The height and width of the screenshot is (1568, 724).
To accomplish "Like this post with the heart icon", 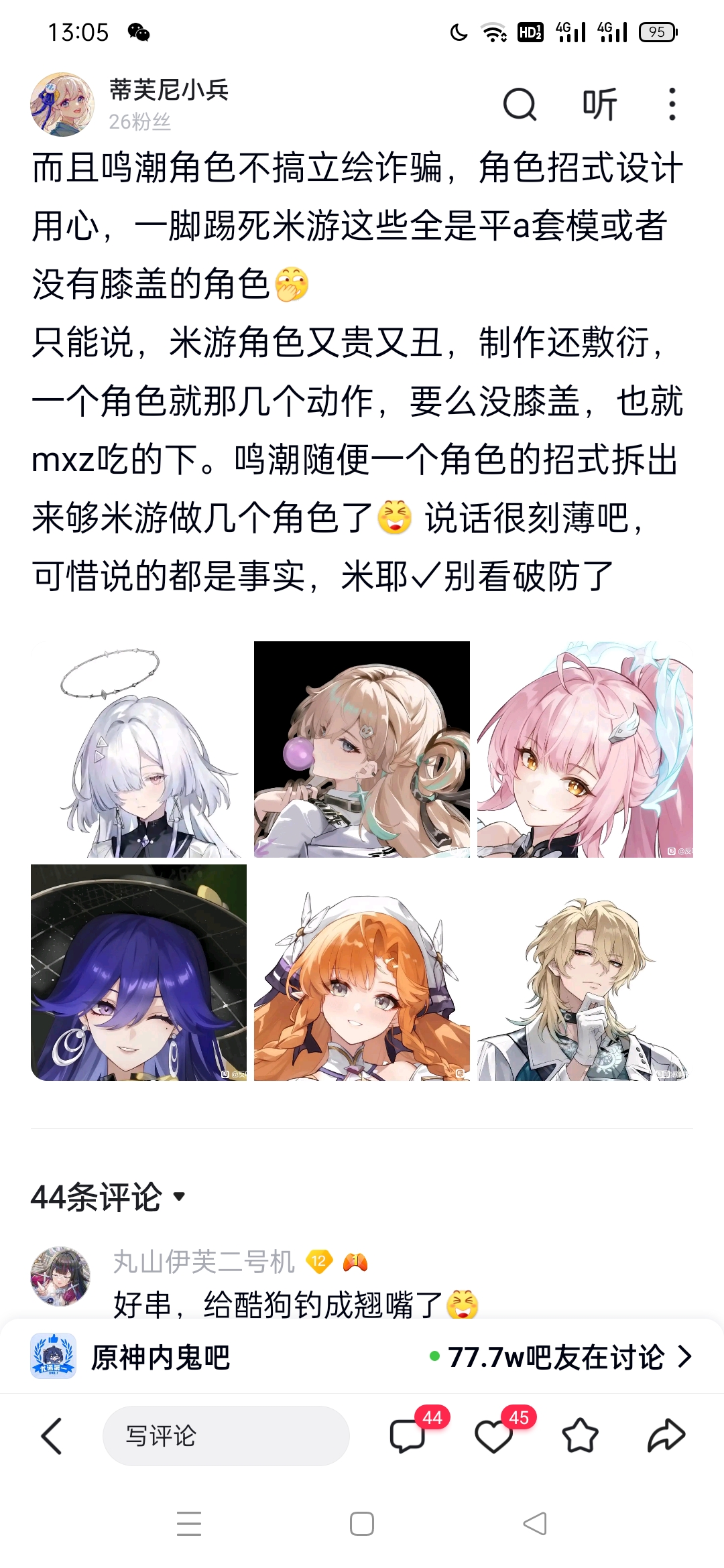I will (x=493, y=1435).
